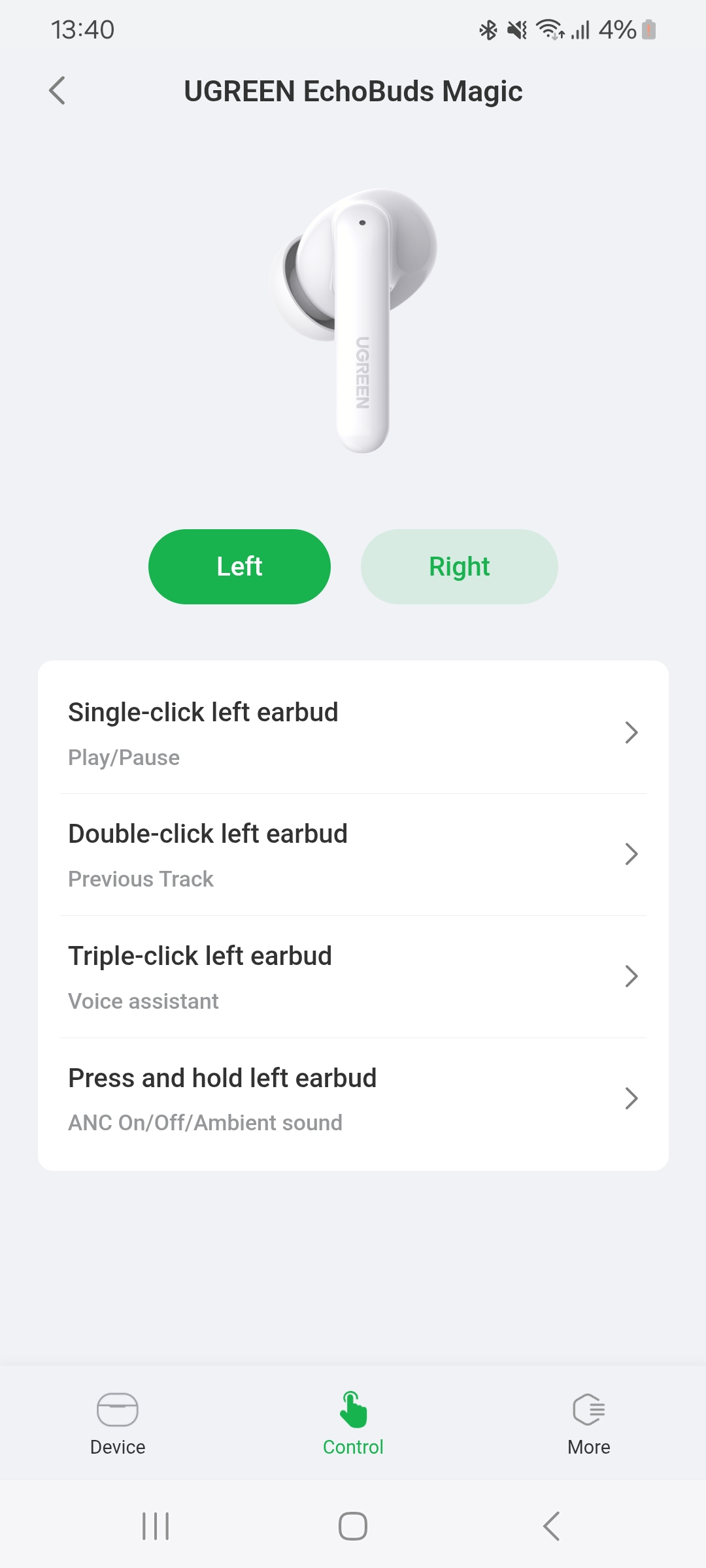This screenshot has height=1568, width=706.
Task: Go to the system home screen
Action: [353, 1526]
